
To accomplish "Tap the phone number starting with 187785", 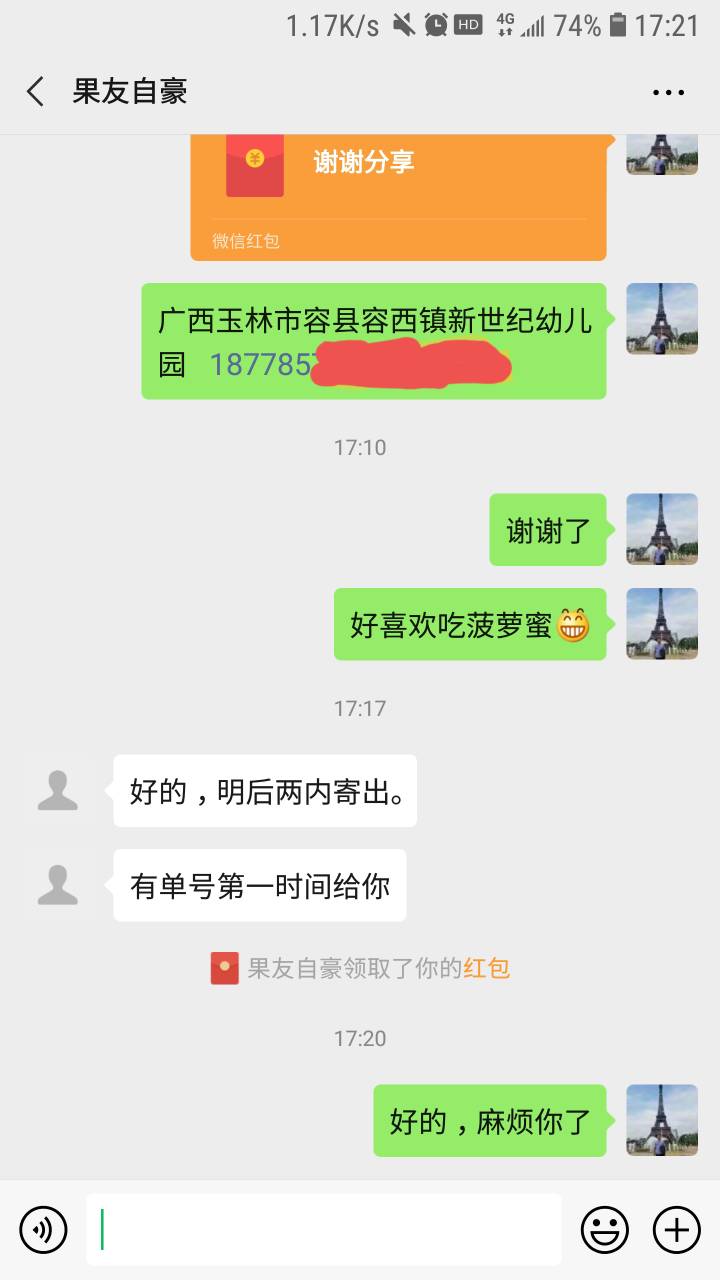I will coord(262,365).
